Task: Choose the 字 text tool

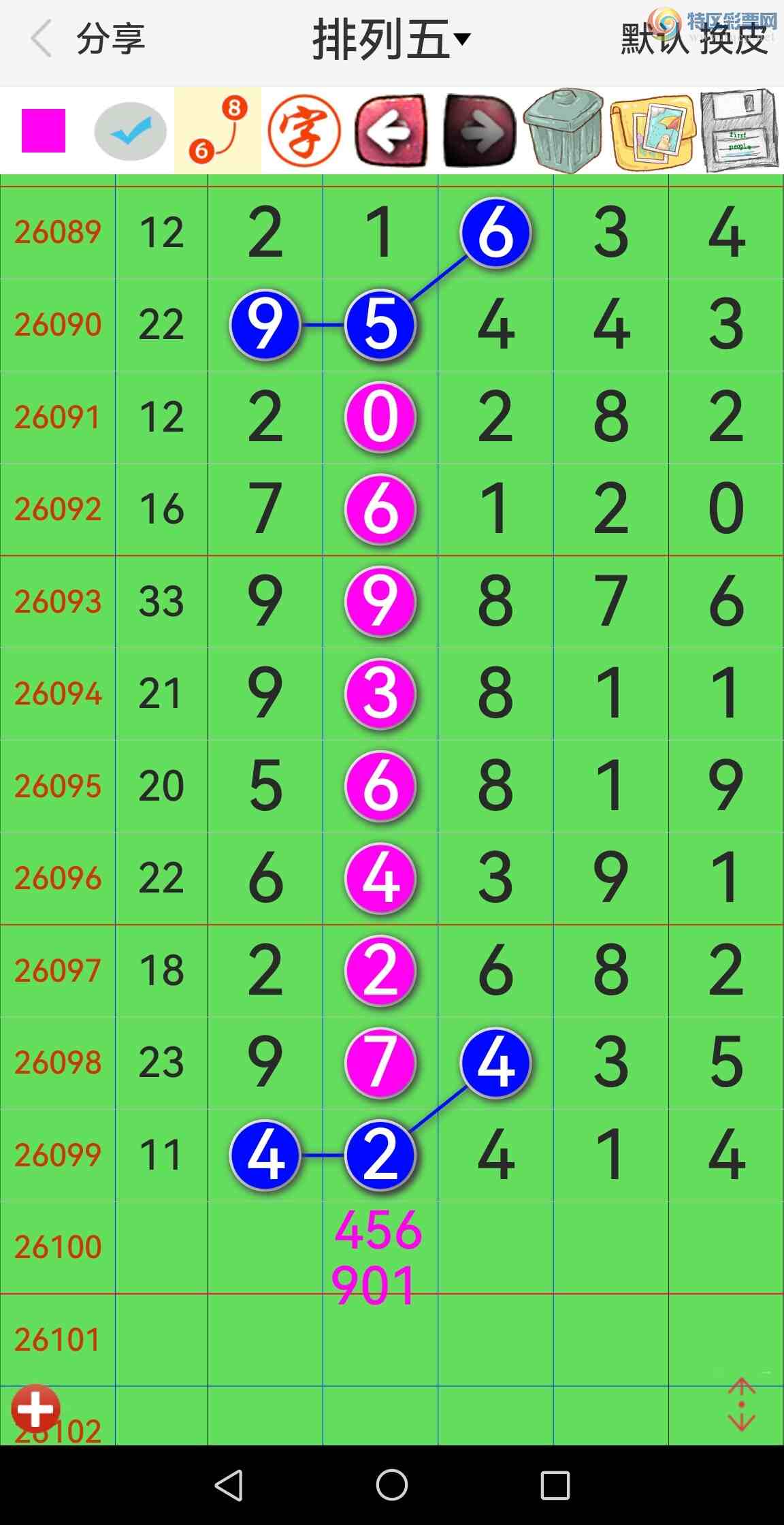Action: tap(304, 130)
